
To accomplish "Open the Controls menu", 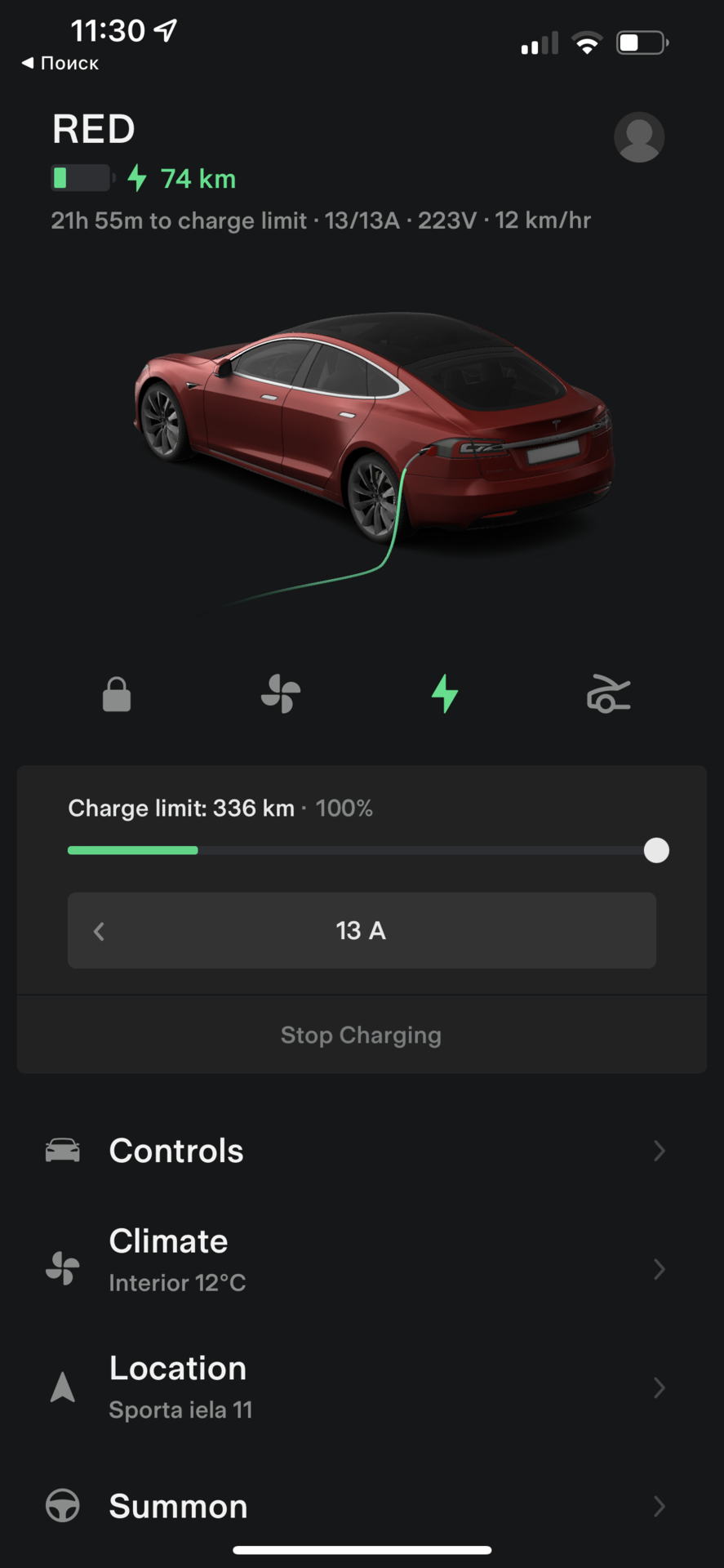I will click(x=361, y=1151).
